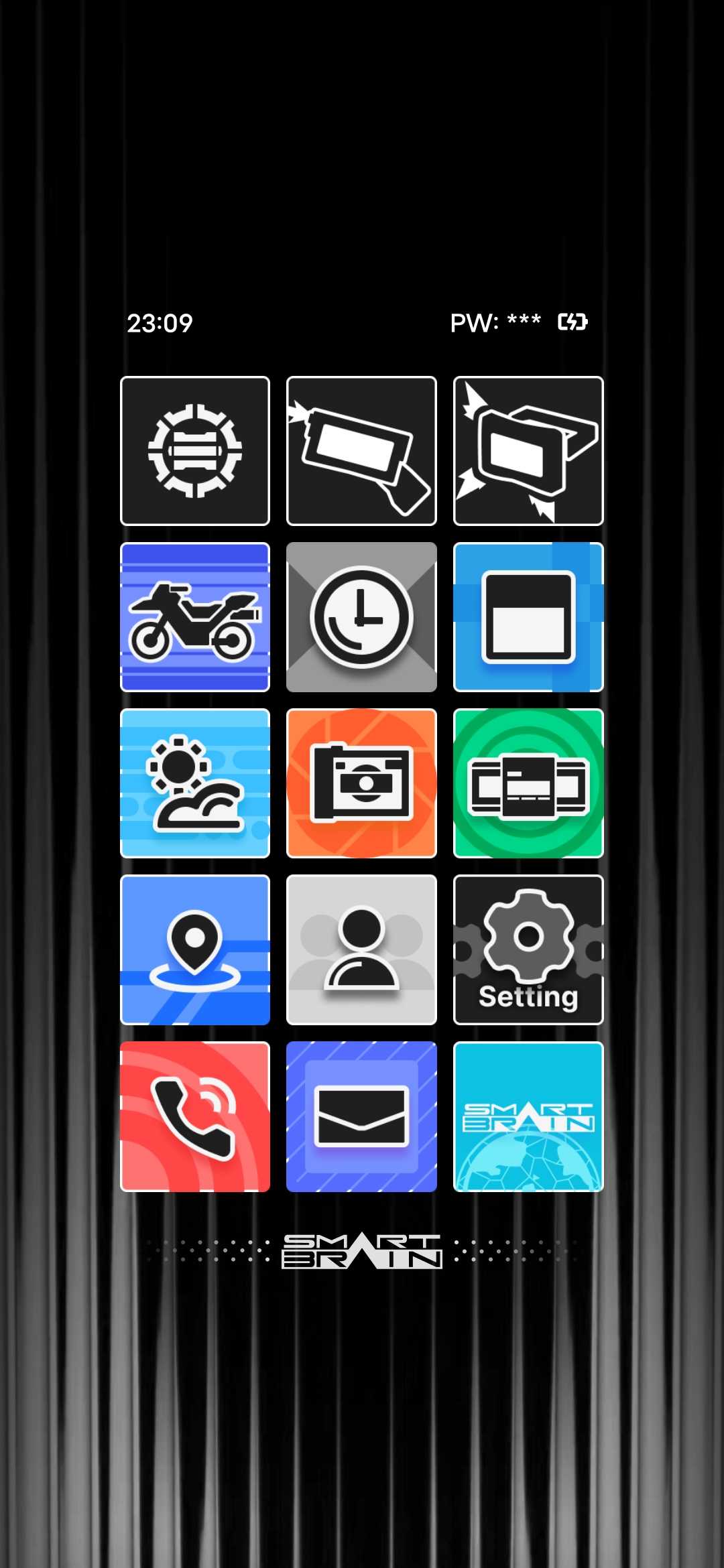Viewport: 724px width, 1568px height.
Task: Check the weather app
Action: (195, 783)
